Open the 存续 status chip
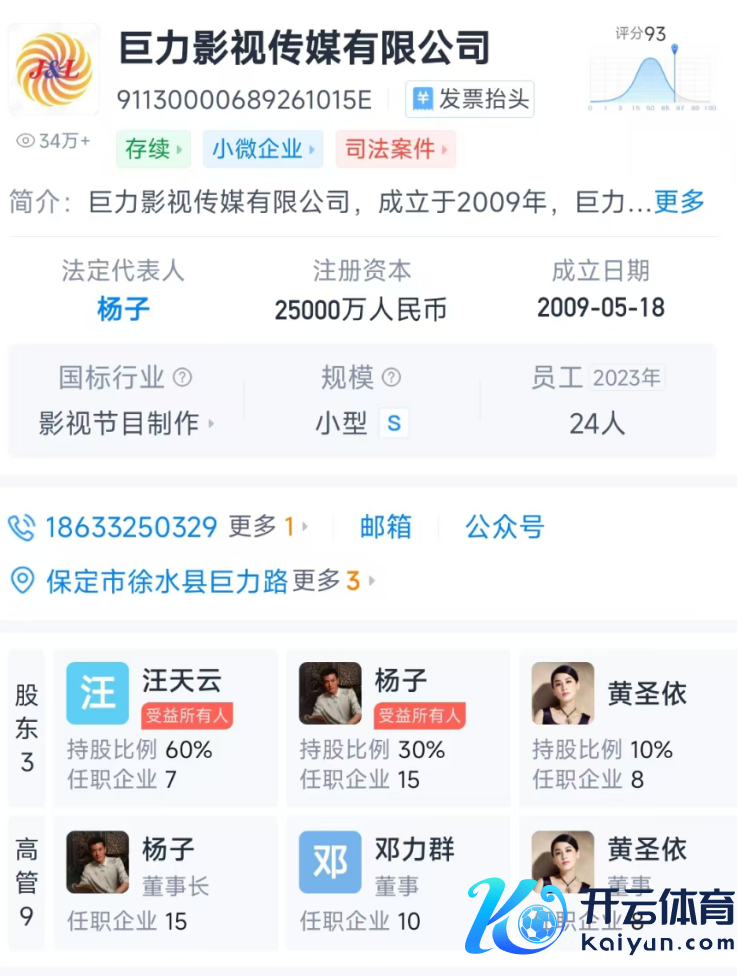The width and height of the screenshot is (750, 976). 154,150
